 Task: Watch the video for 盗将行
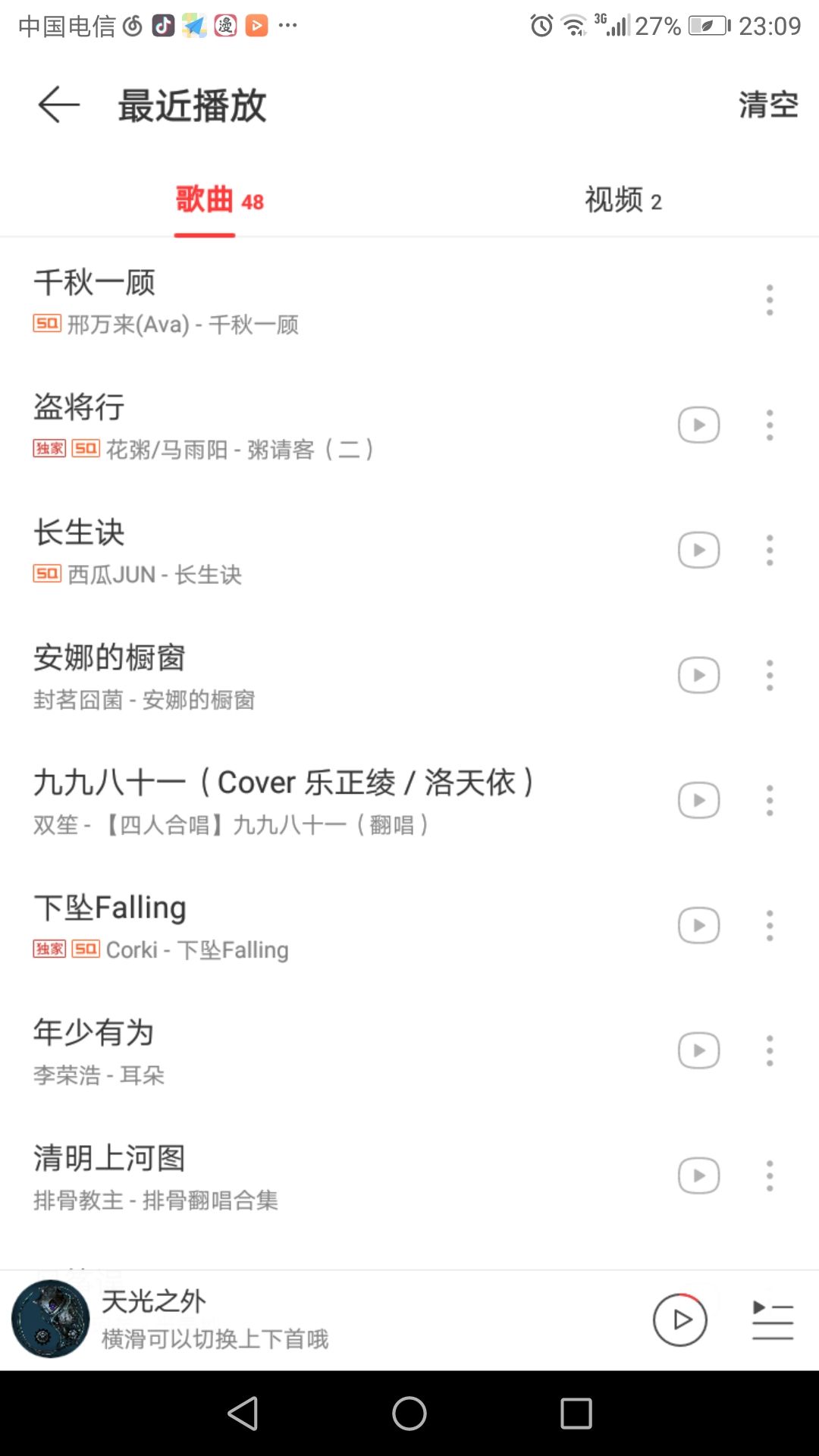coord(698,425)
